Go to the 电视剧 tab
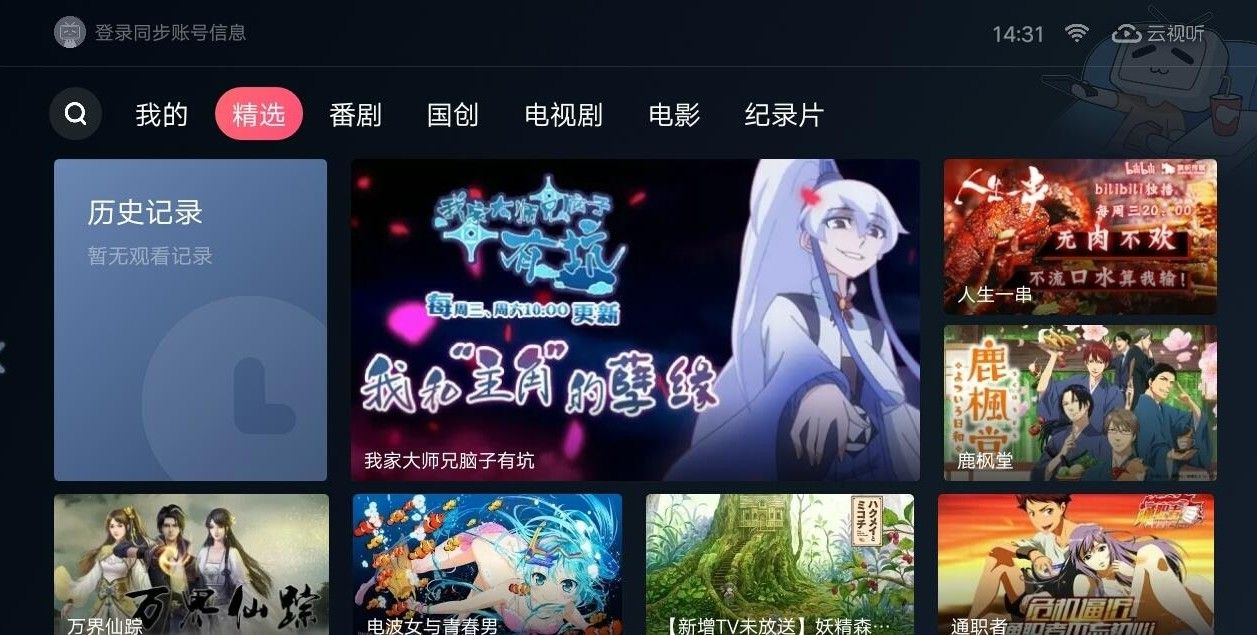 click(563, 115)
